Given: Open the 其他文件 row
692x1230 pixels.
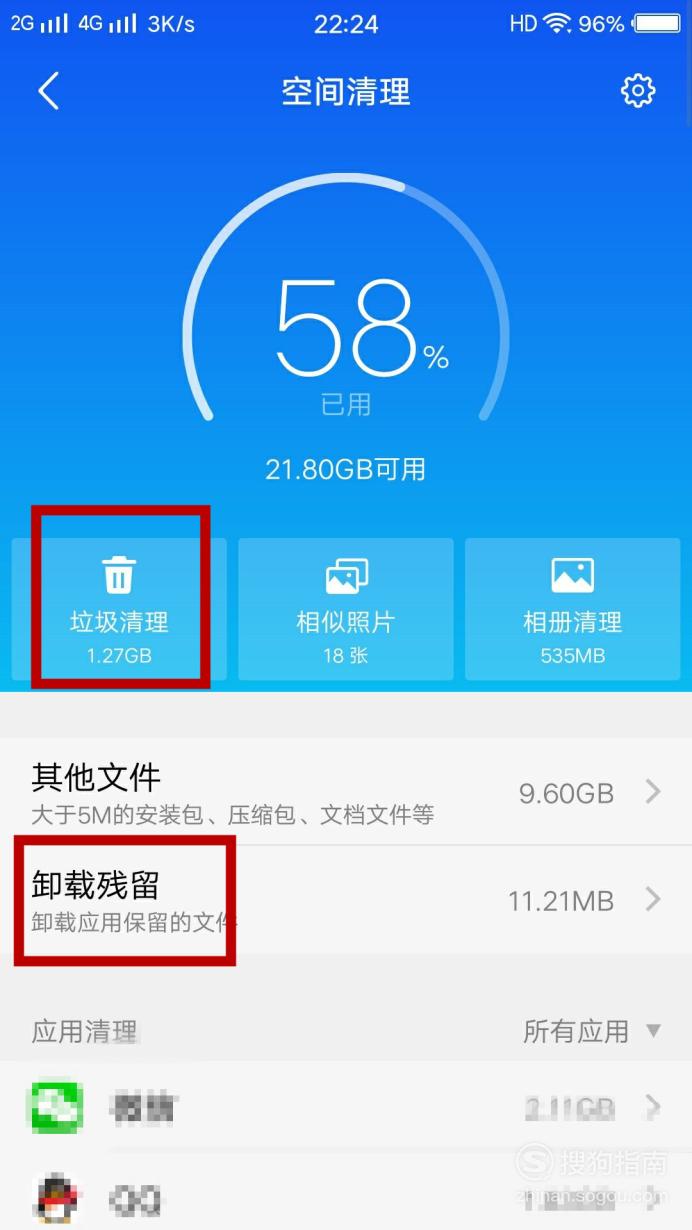Looking at the screenshot, I should pyautogui.click(x=346, y=792).
